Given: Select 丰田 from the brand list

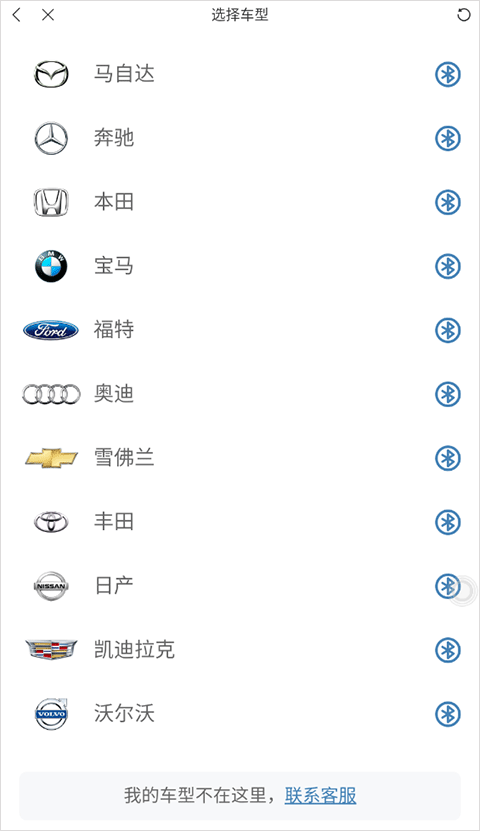Looking at the screenshot, I should click(x=240, y=522).
